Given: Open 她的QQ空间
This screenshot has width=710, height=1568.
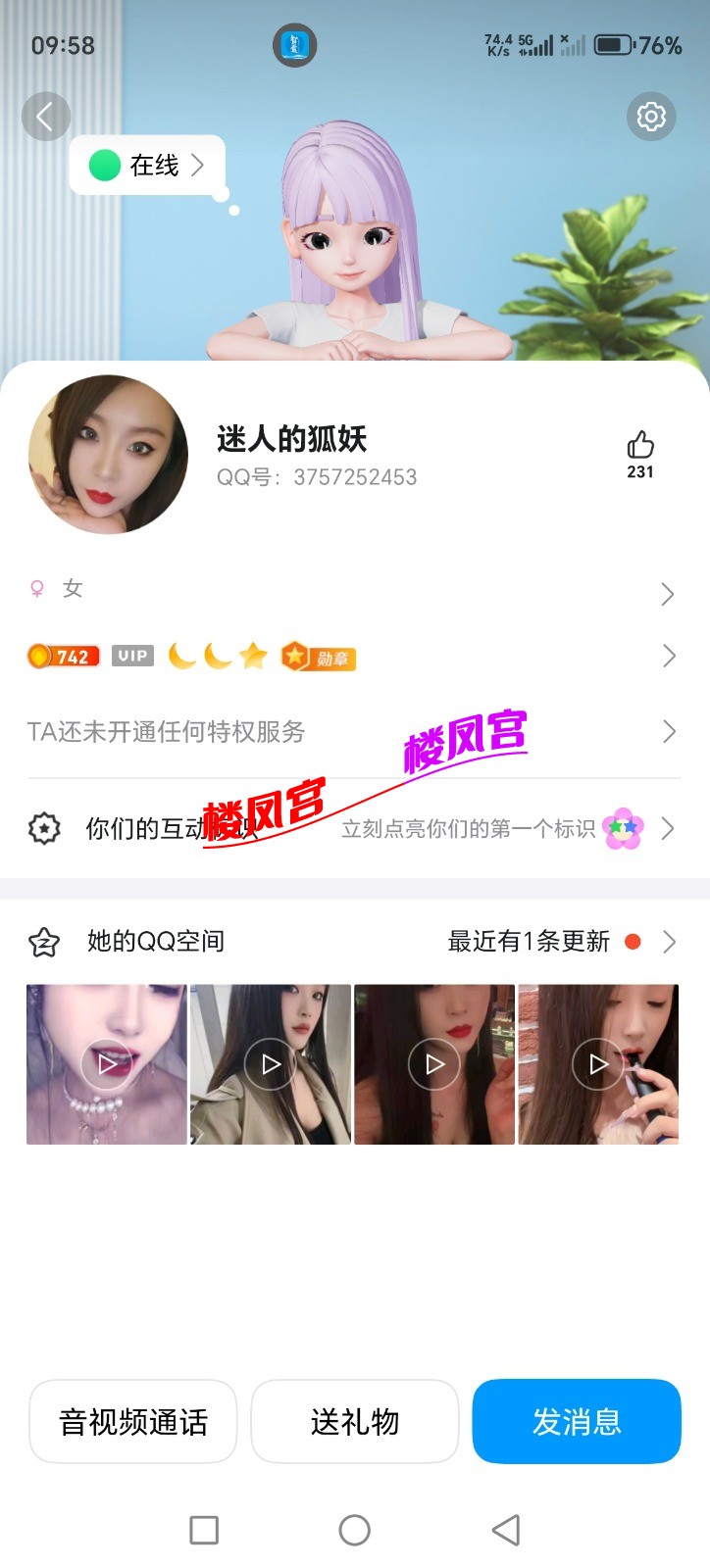Looking at the screenshot, I should point(353,942).
